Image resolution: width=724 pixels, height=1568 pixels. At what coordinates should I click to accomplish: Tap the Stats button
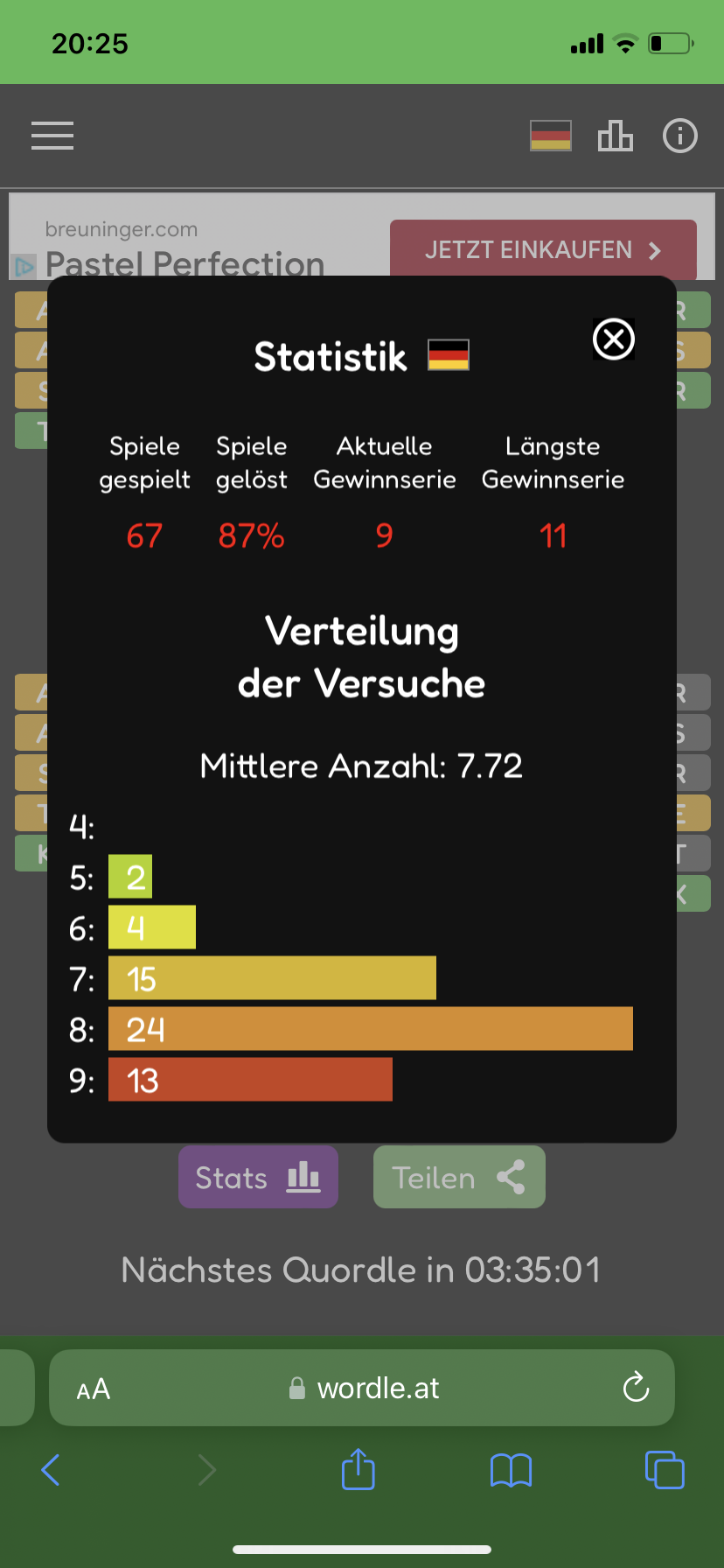[258, 1177]
